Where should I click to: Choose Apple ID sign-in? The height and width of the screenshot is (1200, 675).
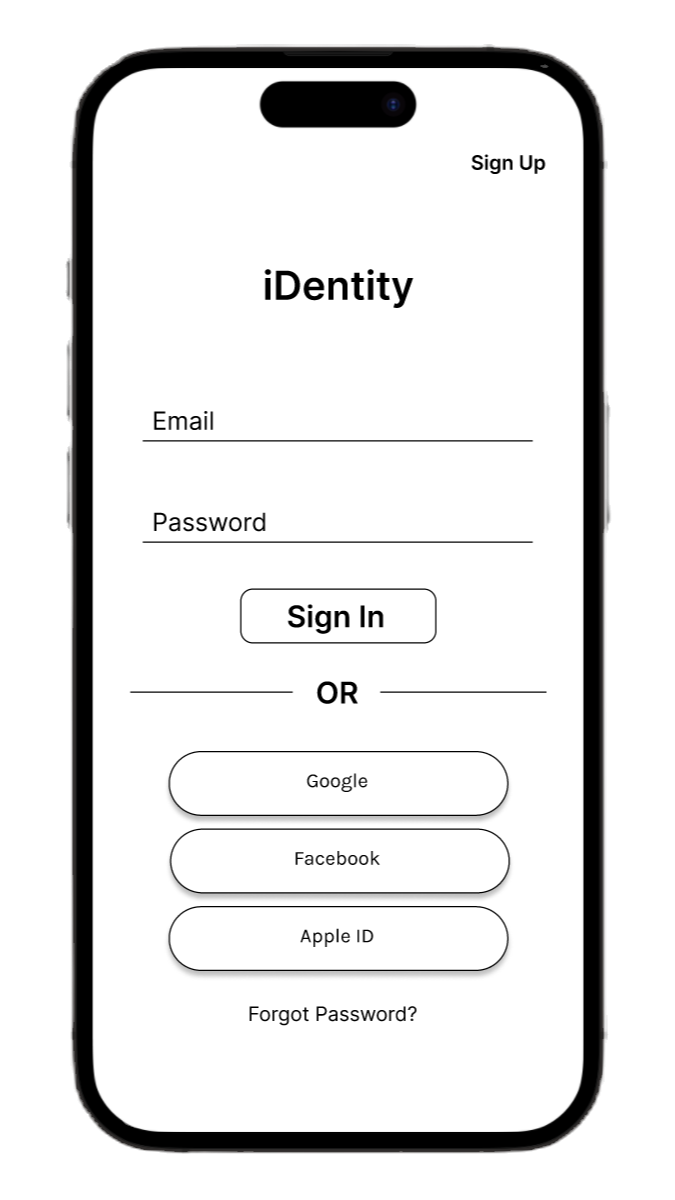pos(338,938)
